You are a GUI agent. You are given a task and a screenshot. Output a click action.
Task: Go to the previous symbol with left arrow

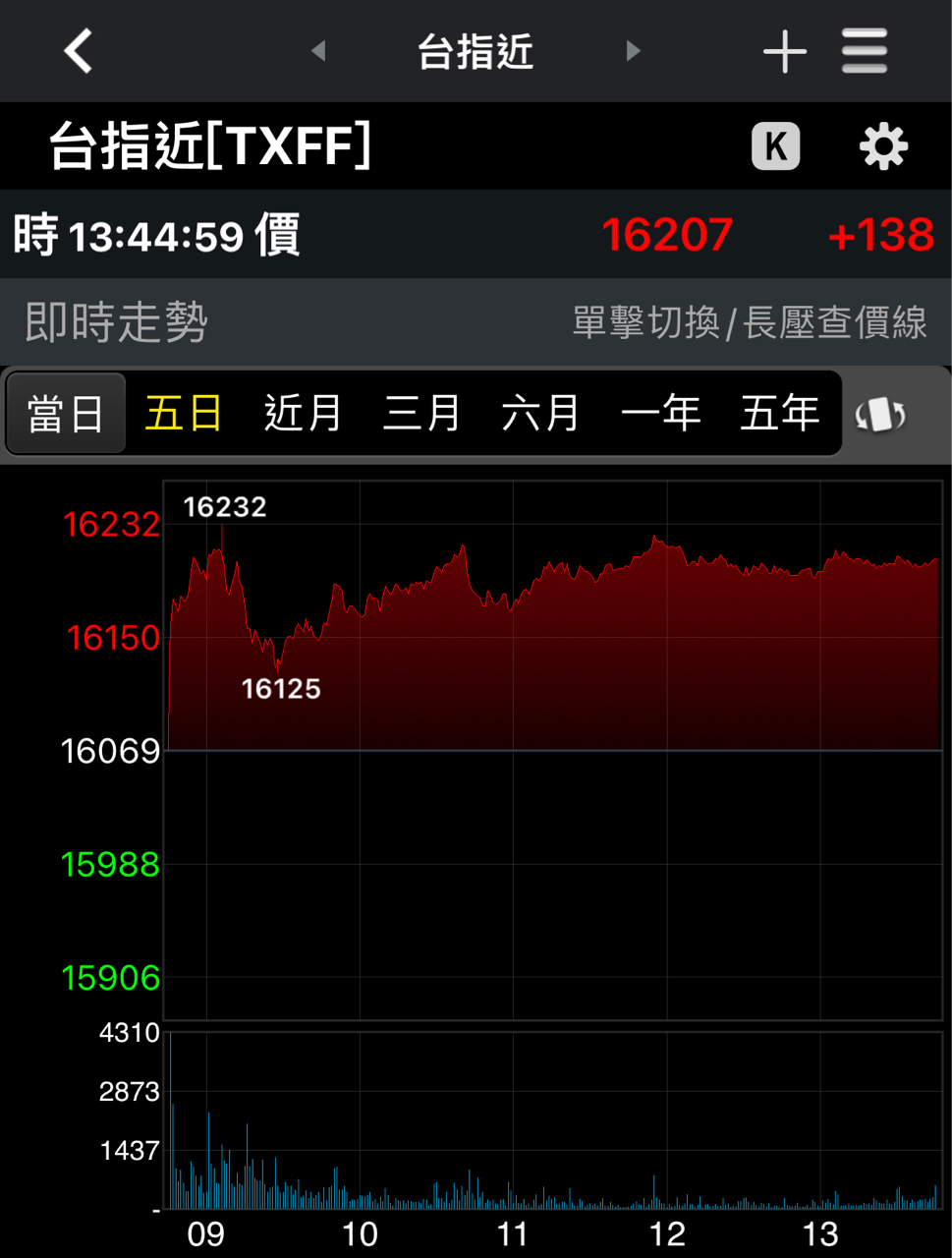317,51
